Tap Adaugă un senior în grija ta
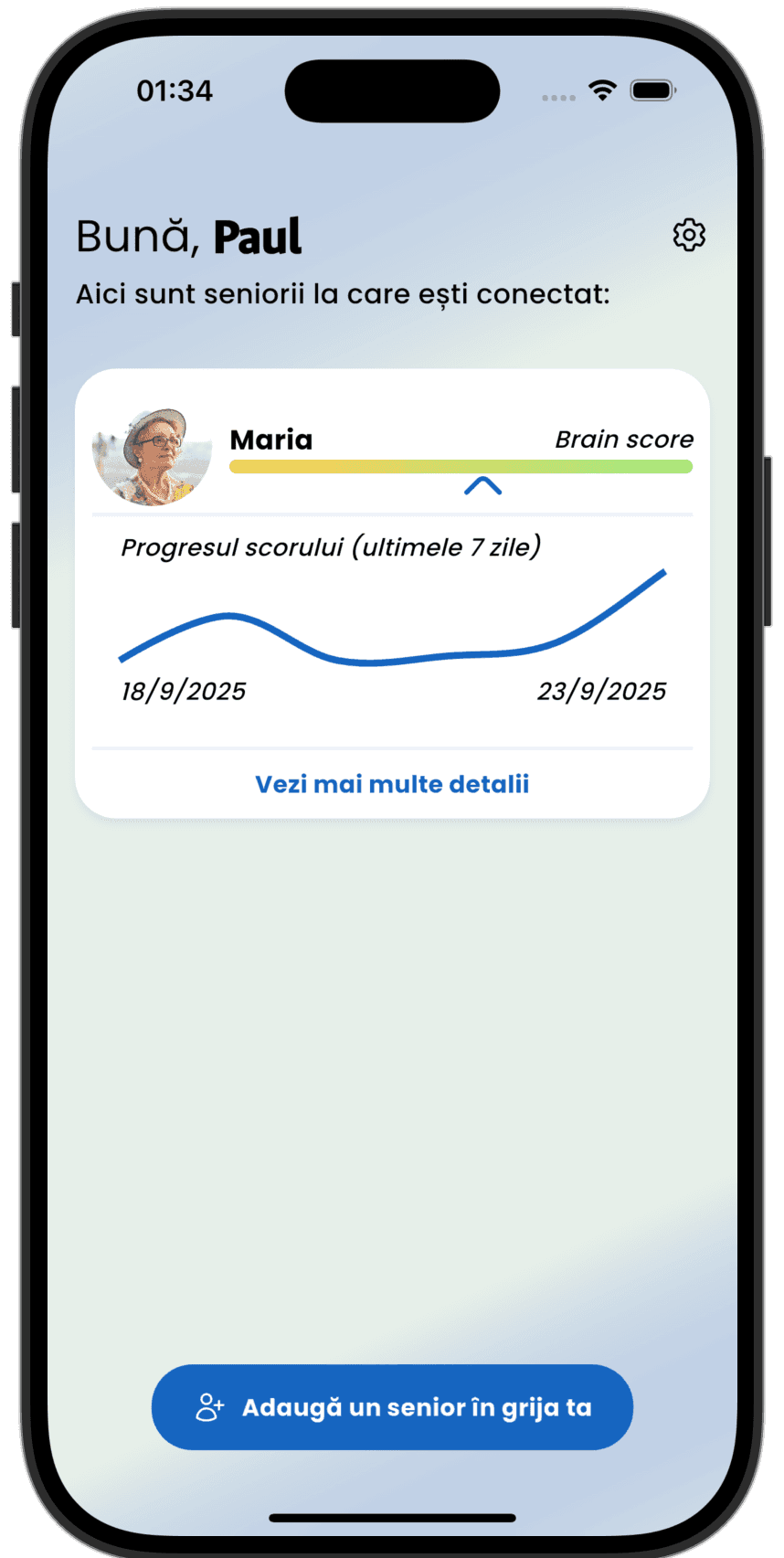This screenshot has width=784, height=1558. (392, 1407)
